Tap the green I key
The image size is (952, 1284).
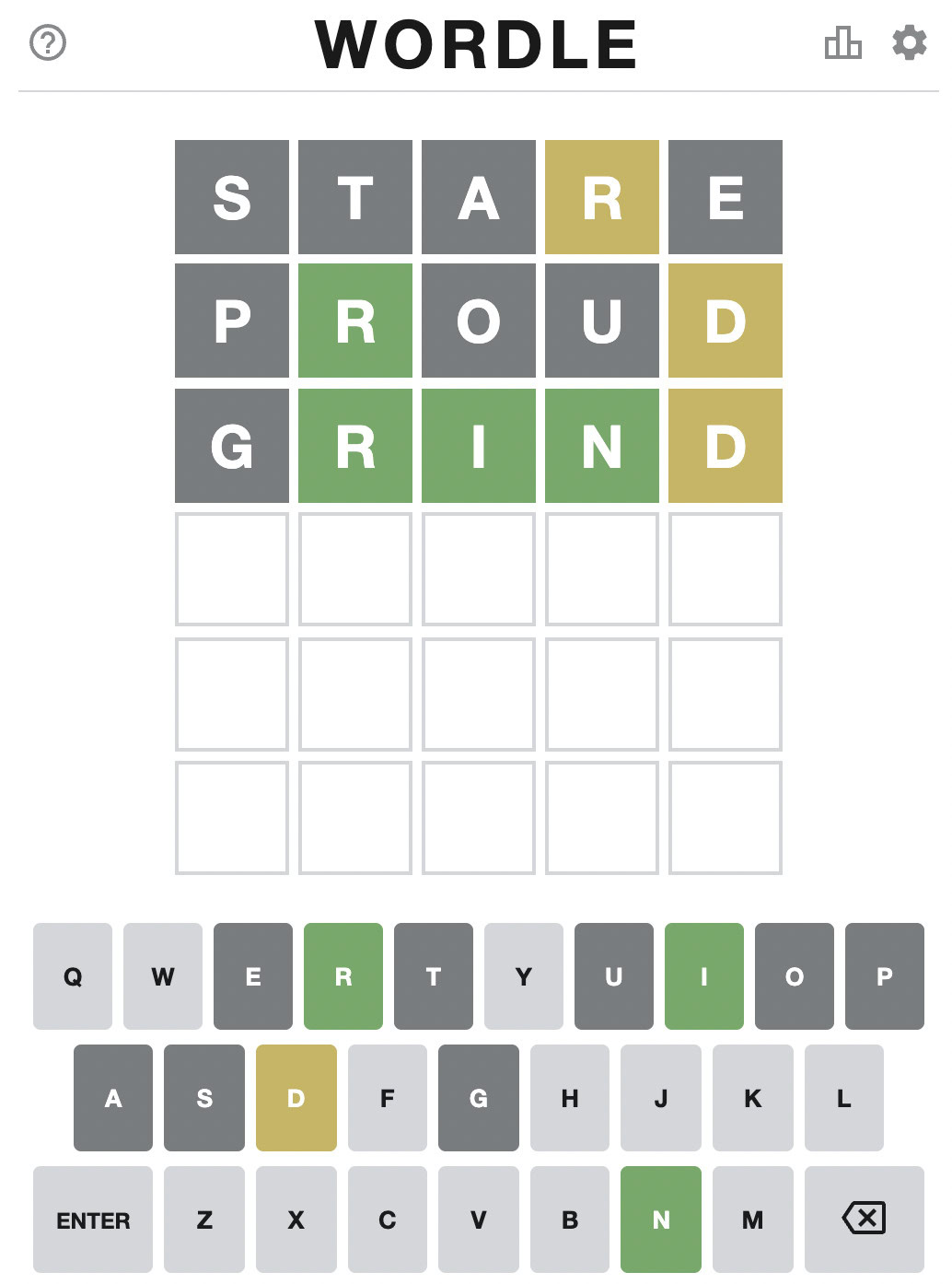704,976
